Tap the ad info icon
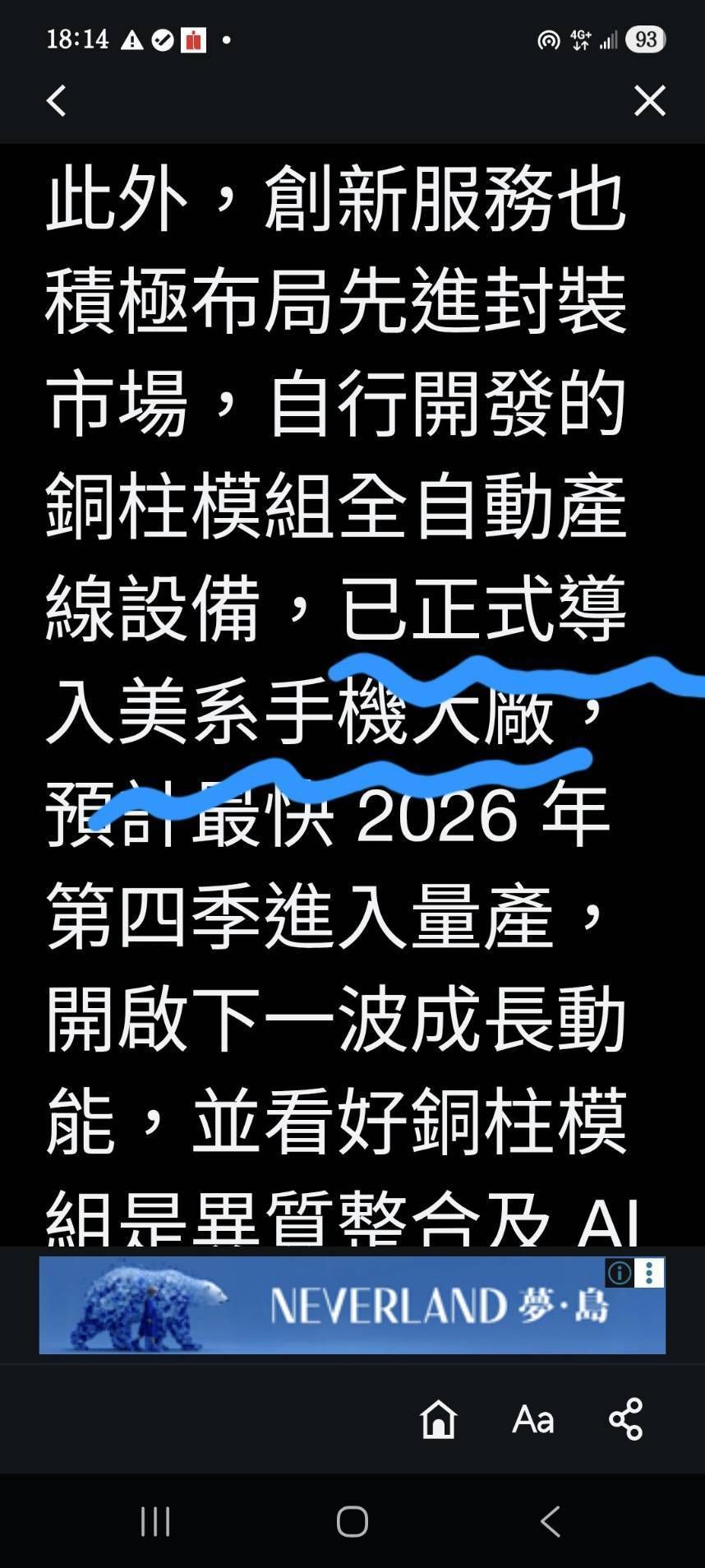Viewport: 705px width, 1568px height. click(620, 1273)
